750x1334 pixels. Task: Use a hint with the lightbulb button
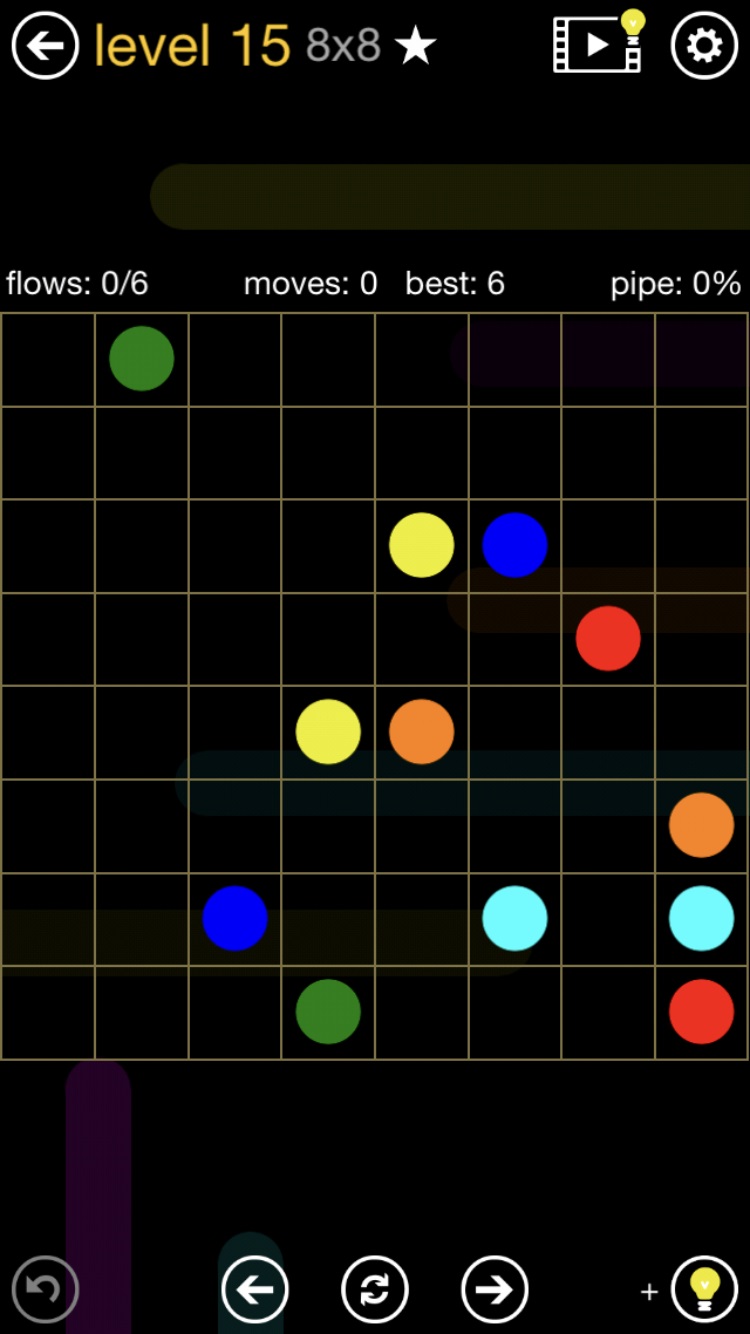[x=704, y=1289]
